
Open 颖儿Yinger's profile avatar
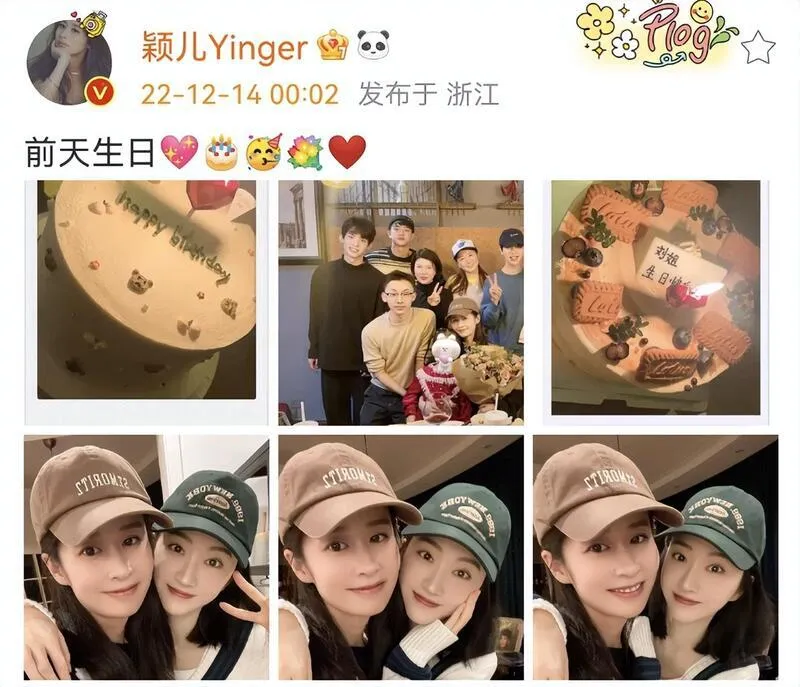pyautogui.click(x=69, y=61)
